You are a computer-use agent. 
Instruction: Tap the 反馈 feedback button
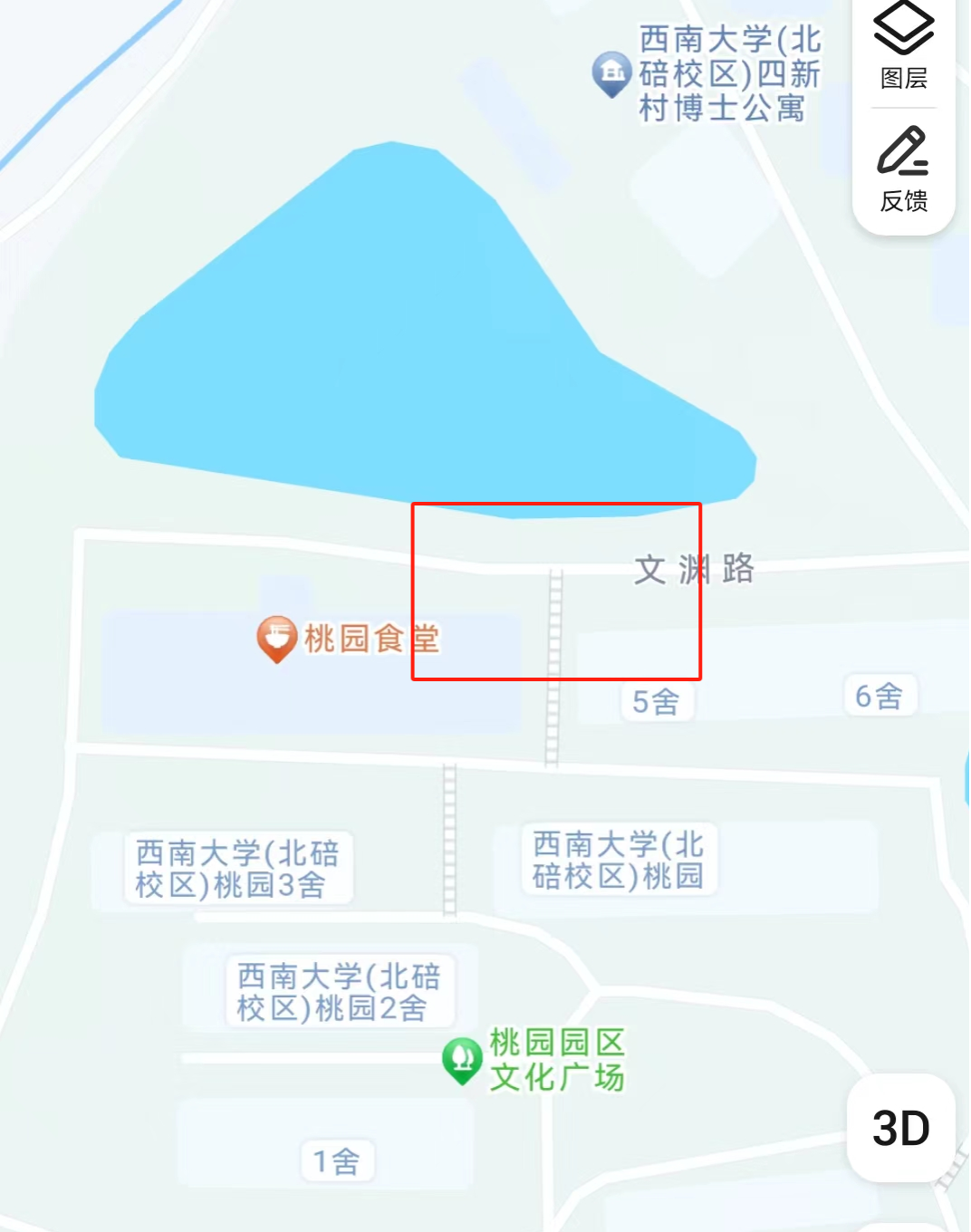[x=903, y=169]
